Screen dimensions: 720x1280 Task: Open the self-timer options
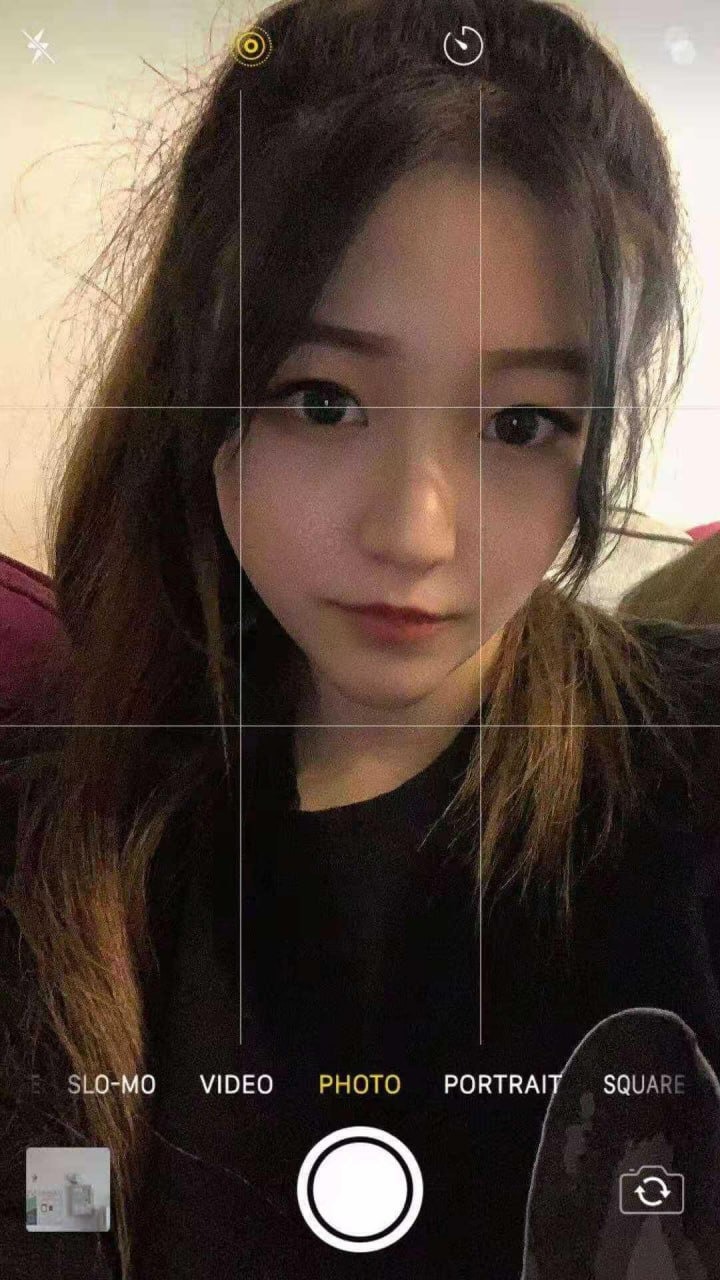coord(463,46)
